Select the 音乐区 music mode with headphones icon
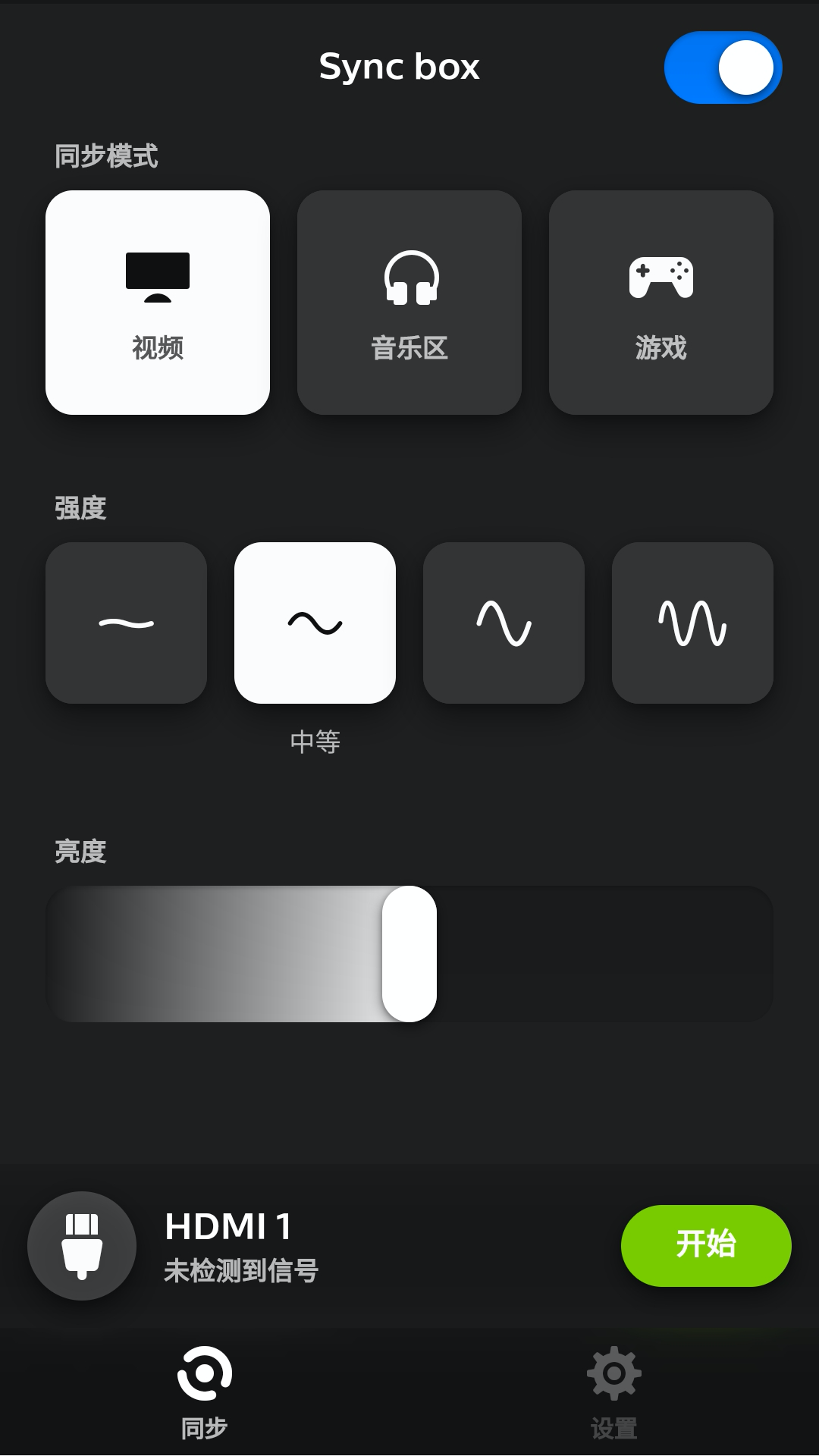This screenshot has width=819, height=1456. (409, 302)
